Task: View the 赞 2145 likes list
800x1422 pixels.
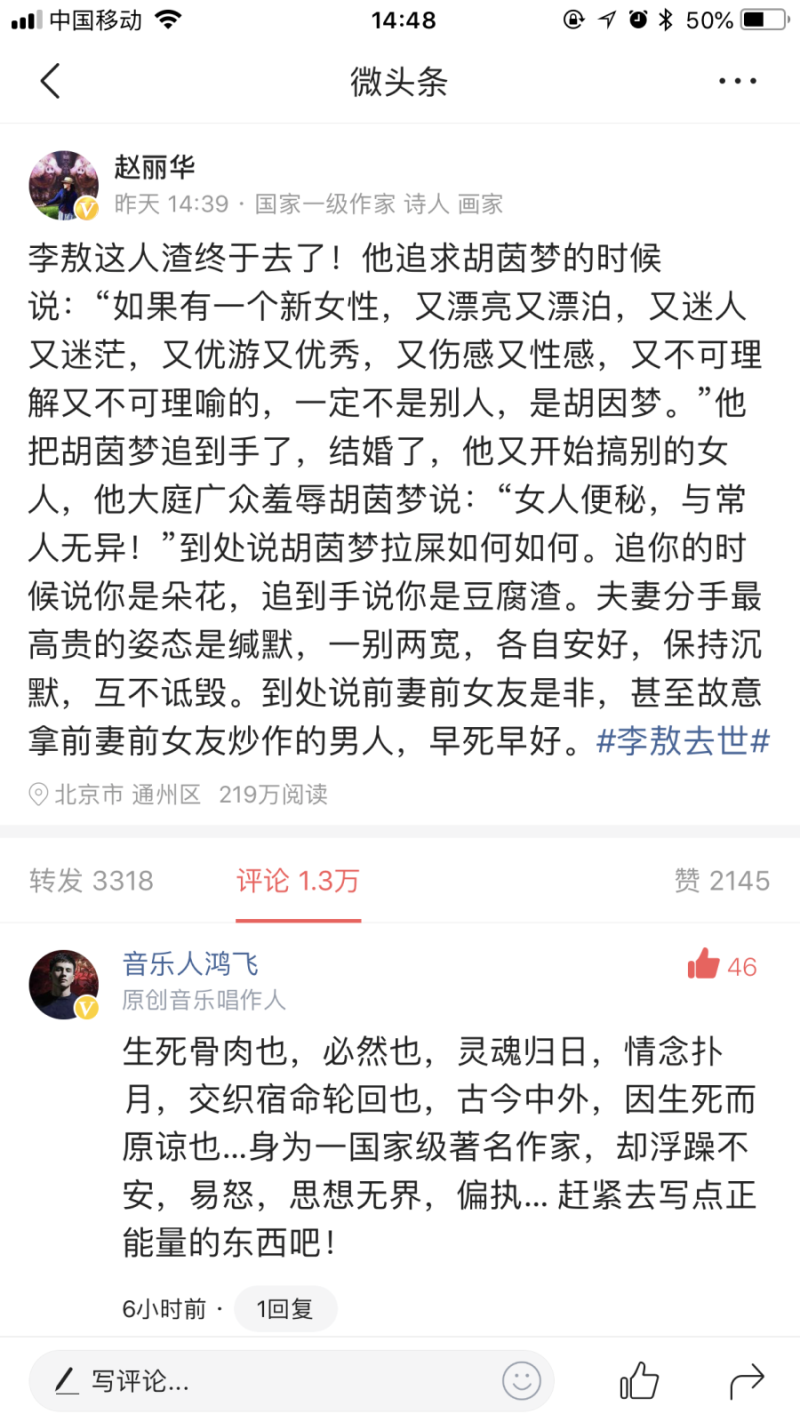Action: [x=722, y=881]
